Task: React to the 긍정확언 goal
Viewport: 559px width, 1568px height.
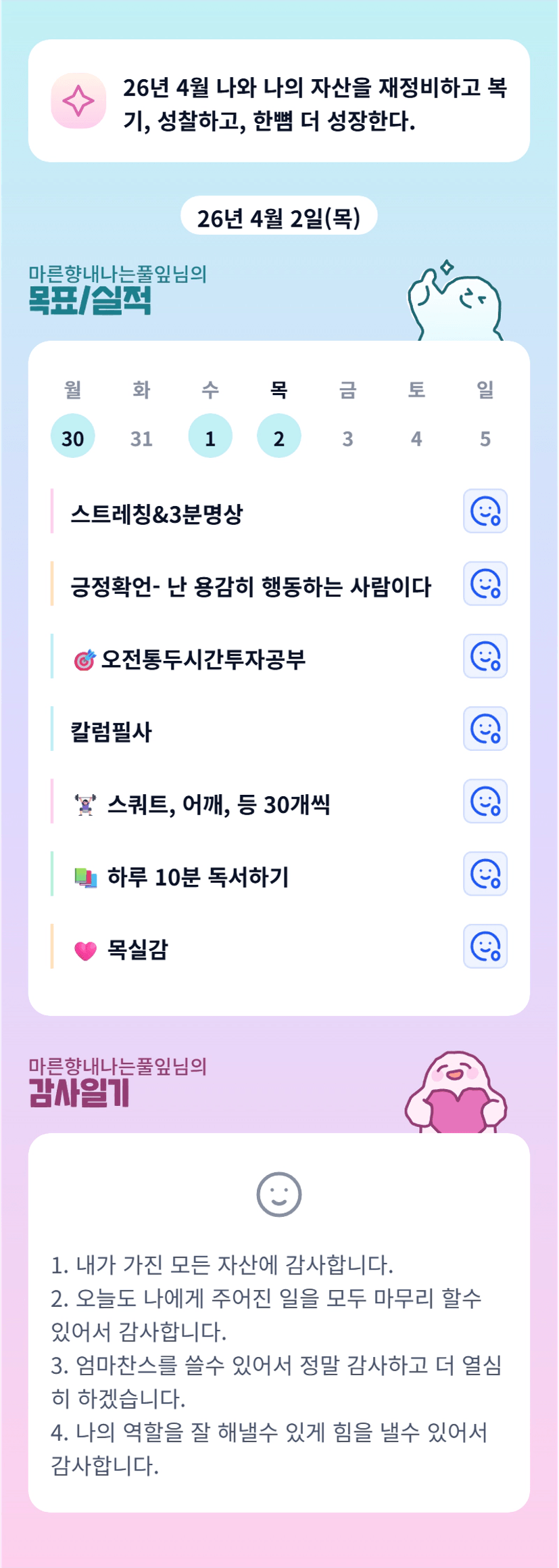Action: tap(485, 584)
